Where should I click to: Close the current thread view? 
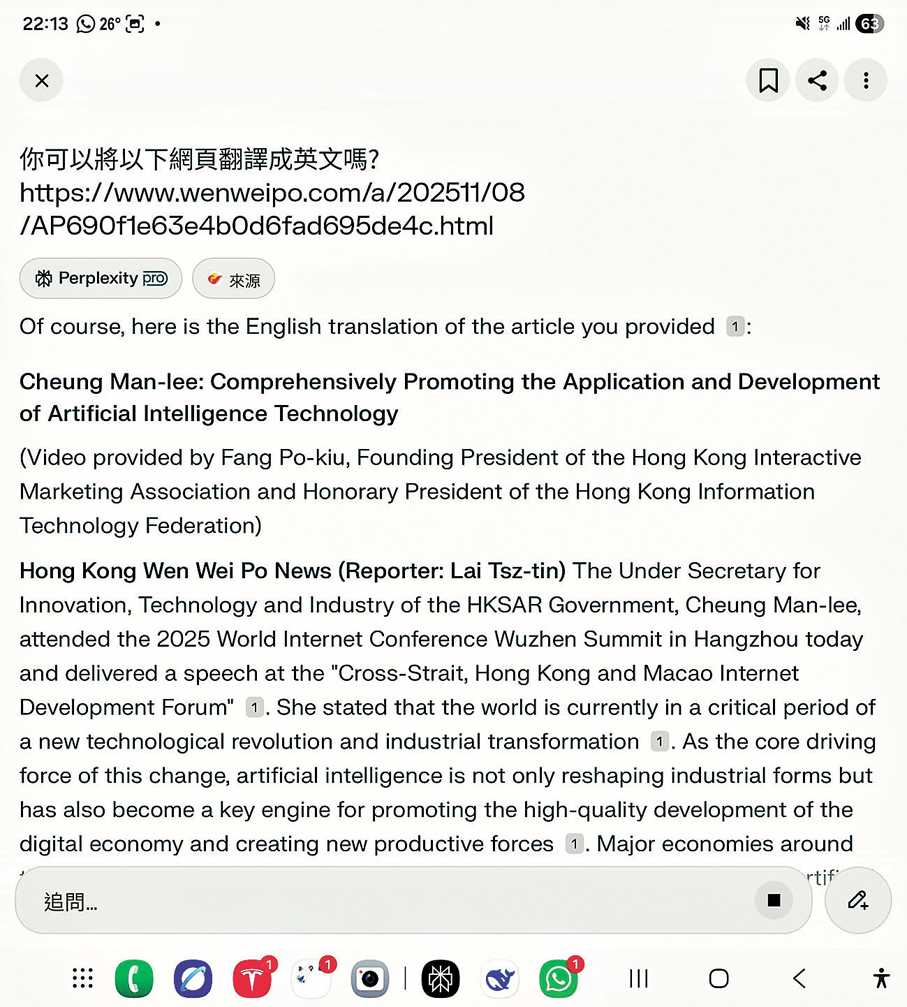click(41, 81)
